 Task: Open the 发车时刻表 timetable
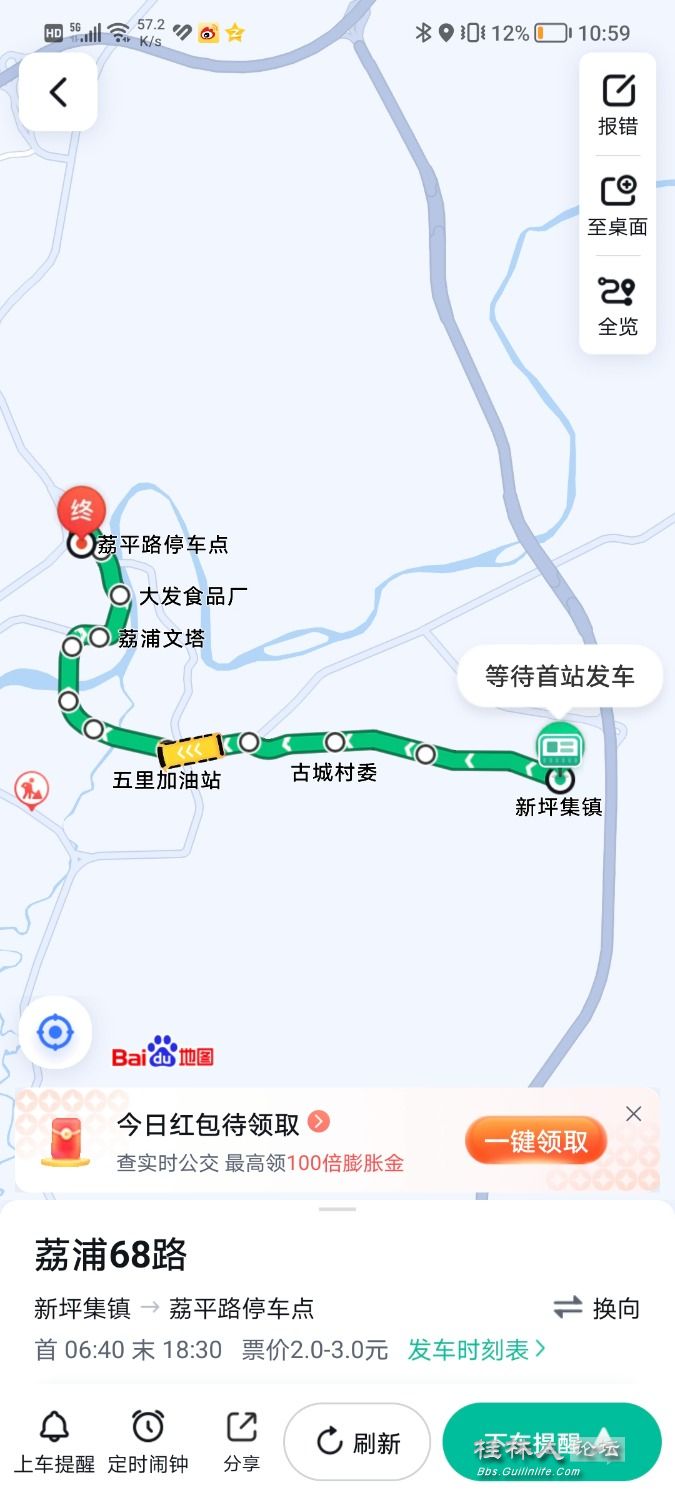[476, 1350]
